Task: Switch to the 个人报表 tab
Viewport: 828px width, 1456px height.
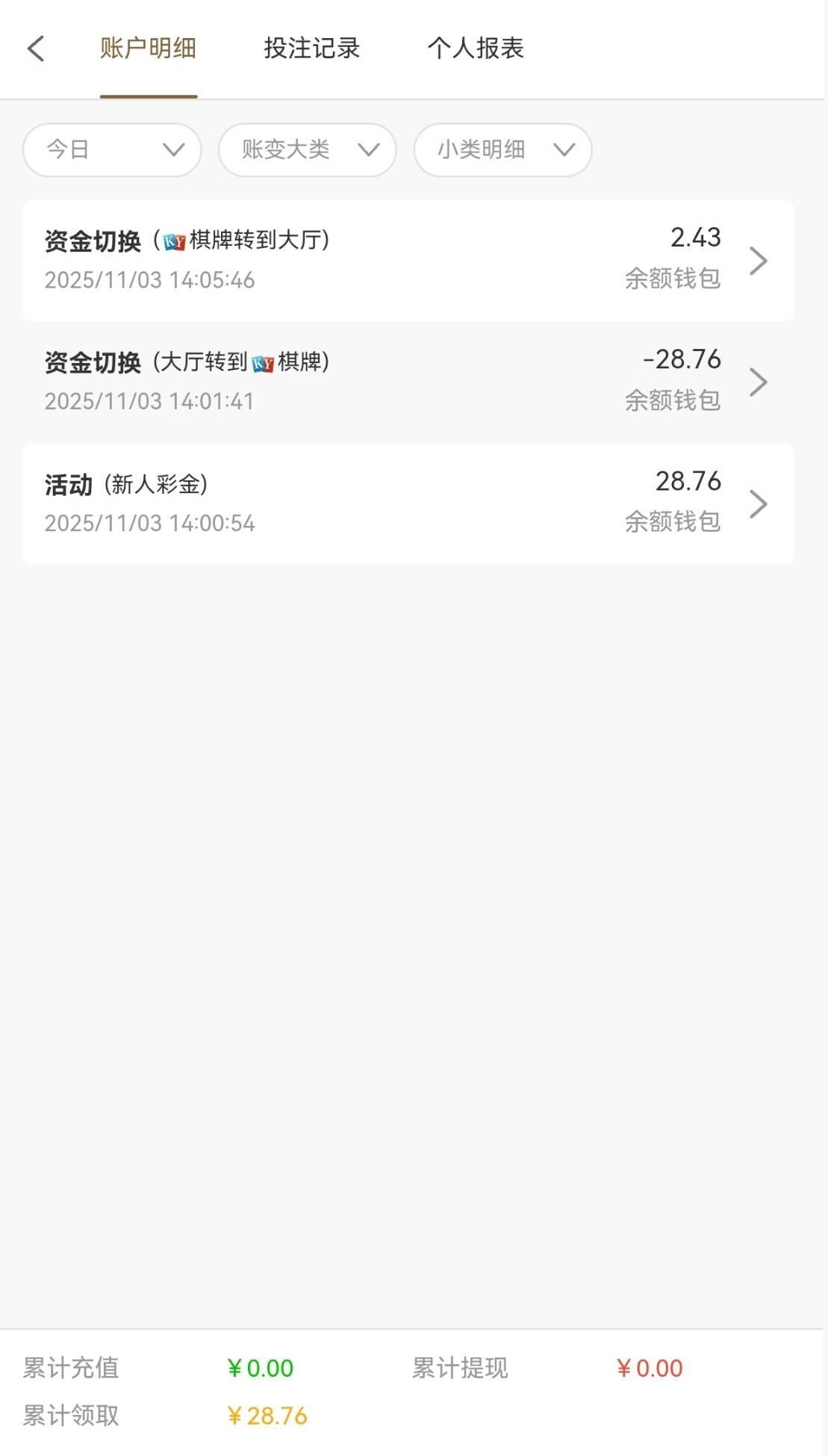Action: pyautogui.click(x=476, y=49)
